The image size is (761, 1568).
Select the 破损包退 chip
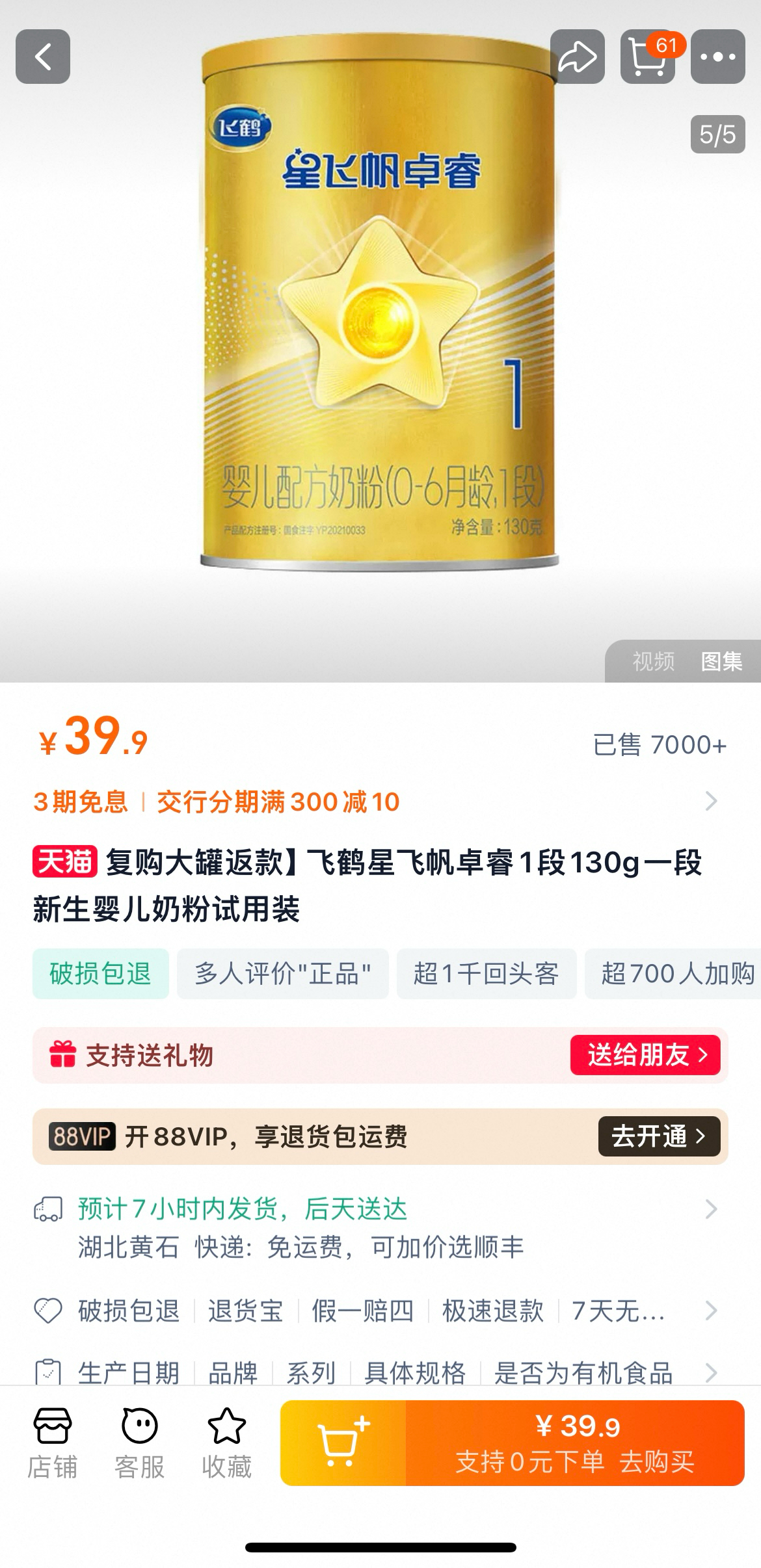click(x=101, y=974)
